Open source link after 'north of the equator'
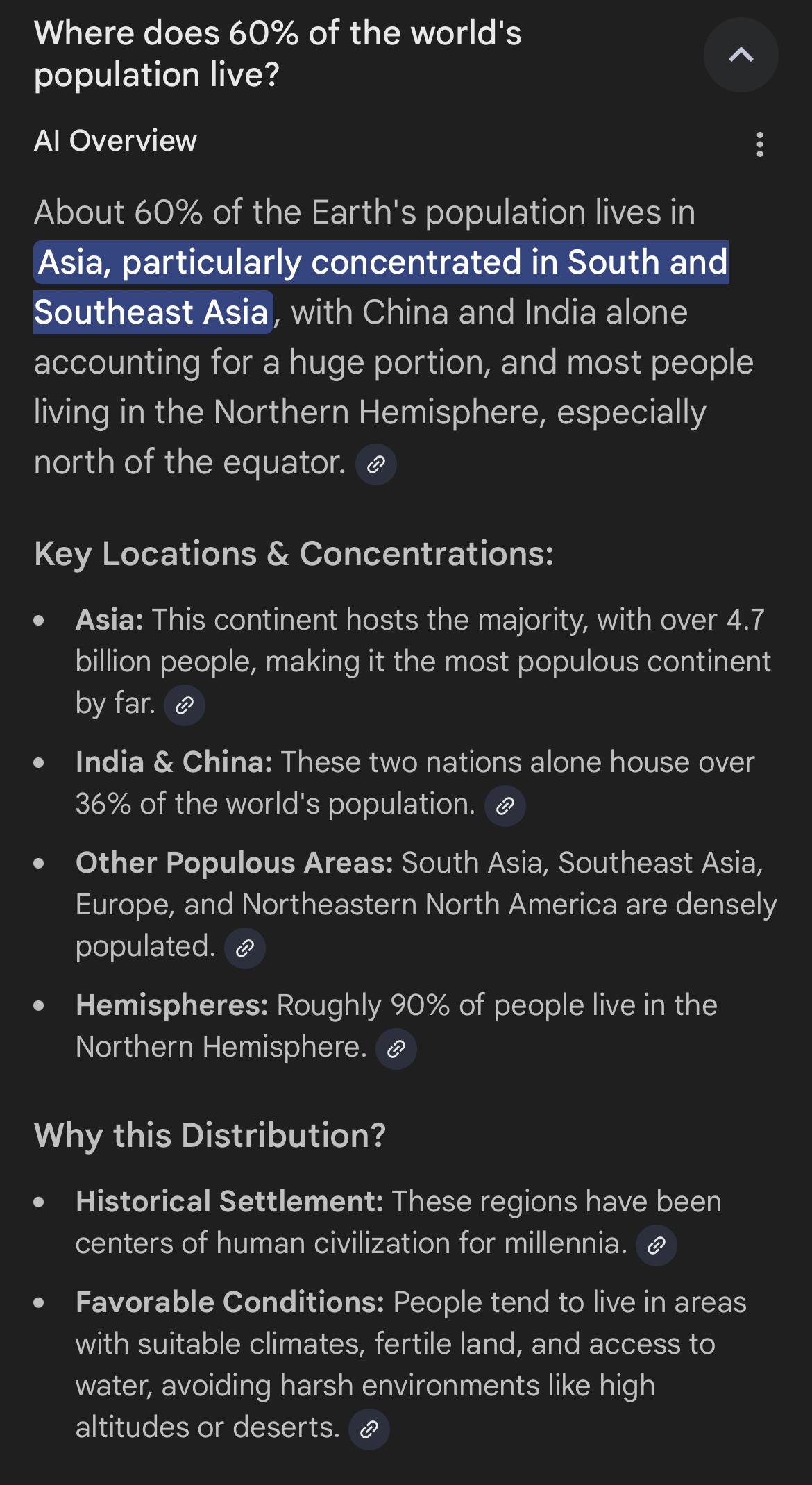This screenshot has width=812, height=1485. point(376,464)
